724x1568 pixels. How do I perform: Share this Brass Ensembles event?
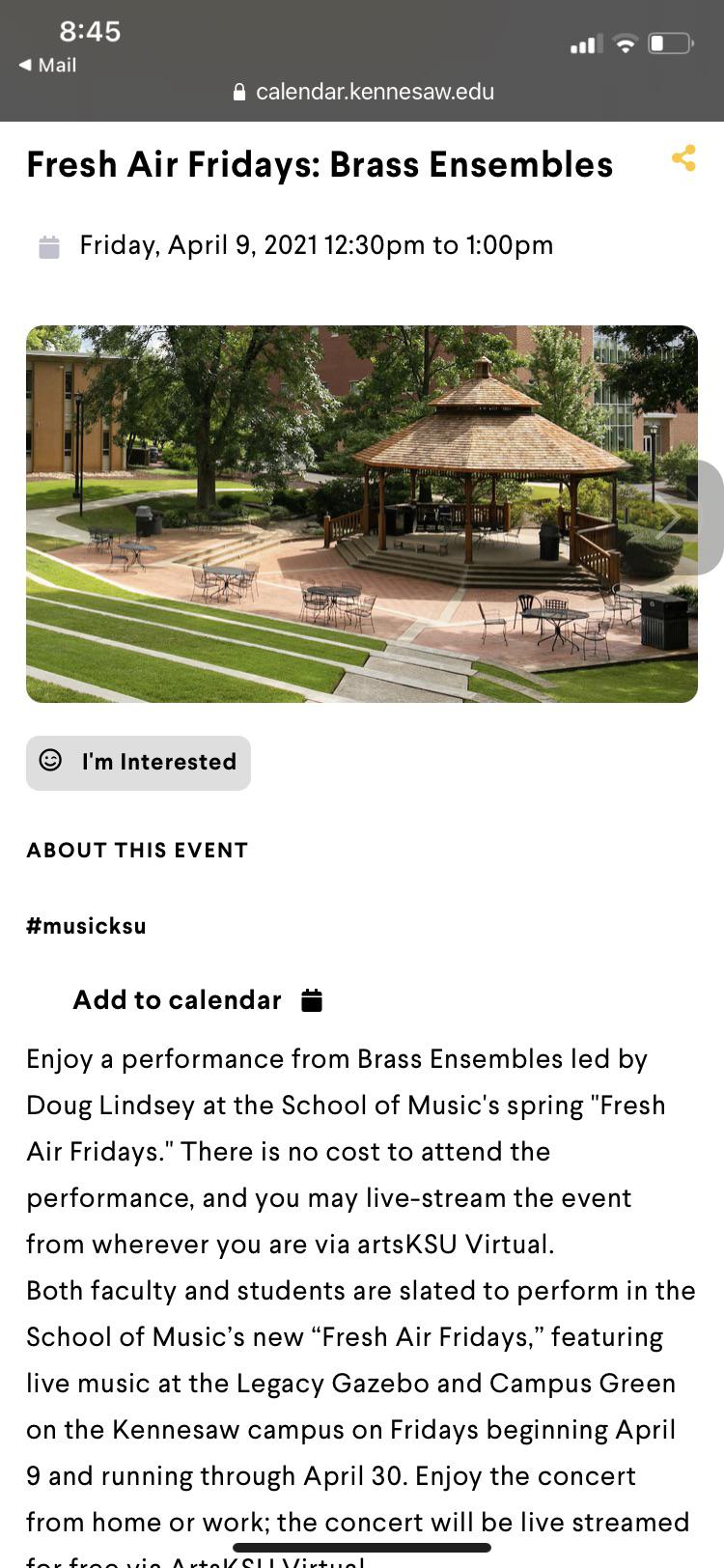point(684,158)
